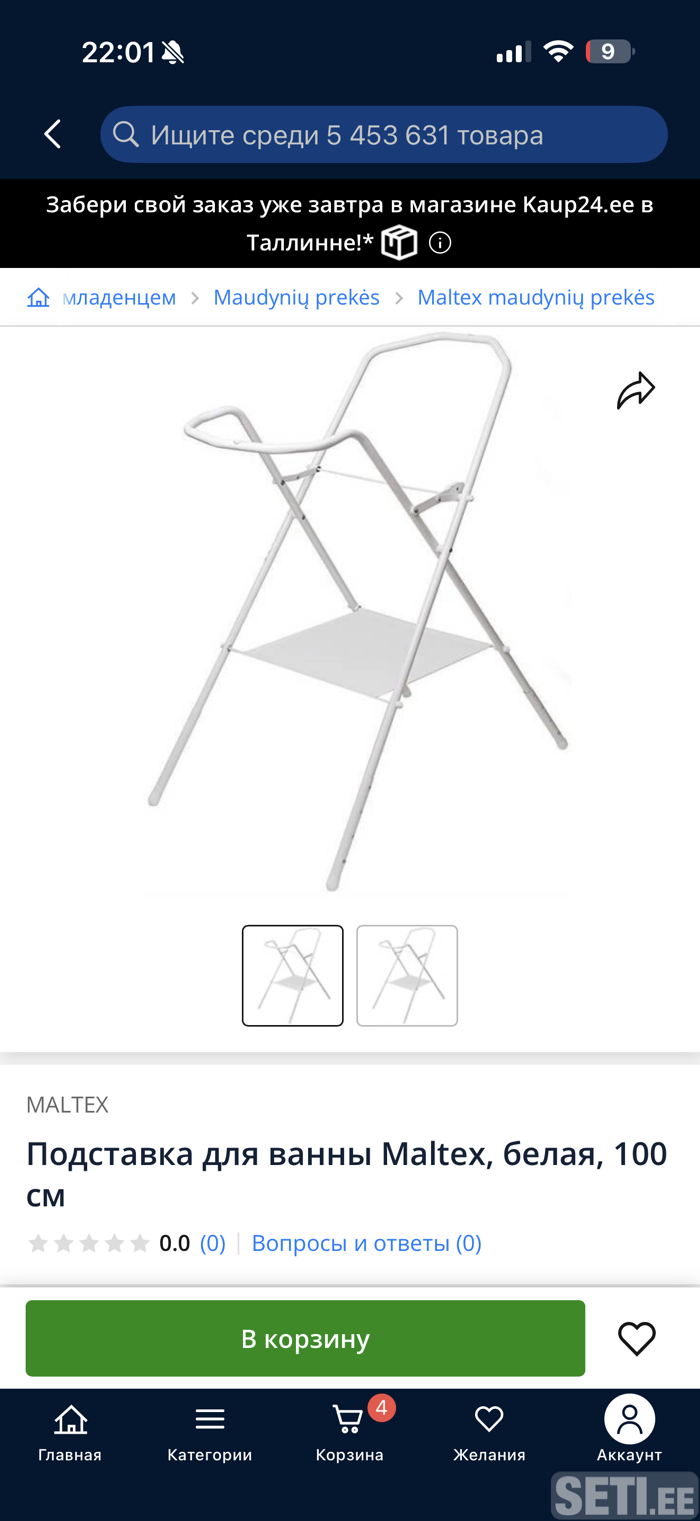700x1521 pixels.
Task: Select the first product thumbnail
Action: (293, 975)
